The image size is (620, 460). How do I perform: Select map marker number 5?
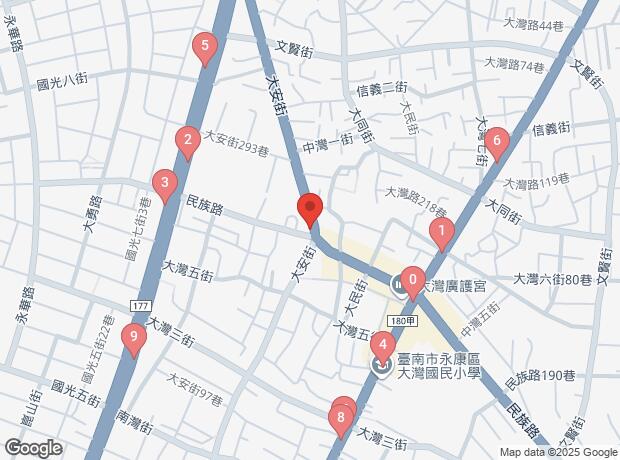pyautogui.click(x=204, y=49)
